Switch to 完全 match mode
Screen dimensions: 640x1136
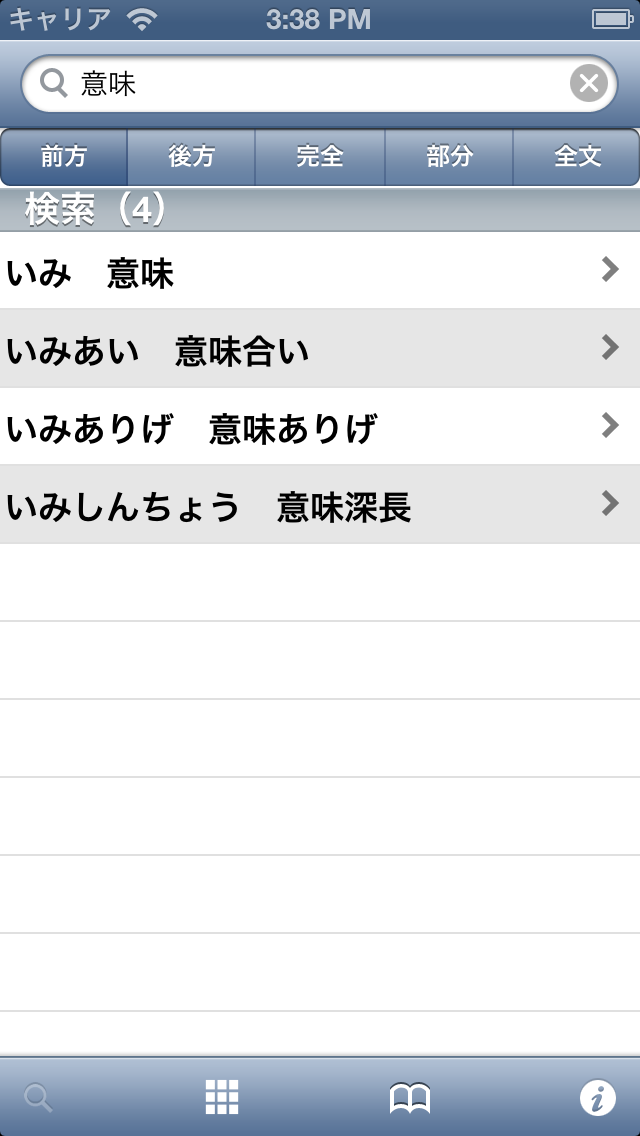(x=320, y=157)
